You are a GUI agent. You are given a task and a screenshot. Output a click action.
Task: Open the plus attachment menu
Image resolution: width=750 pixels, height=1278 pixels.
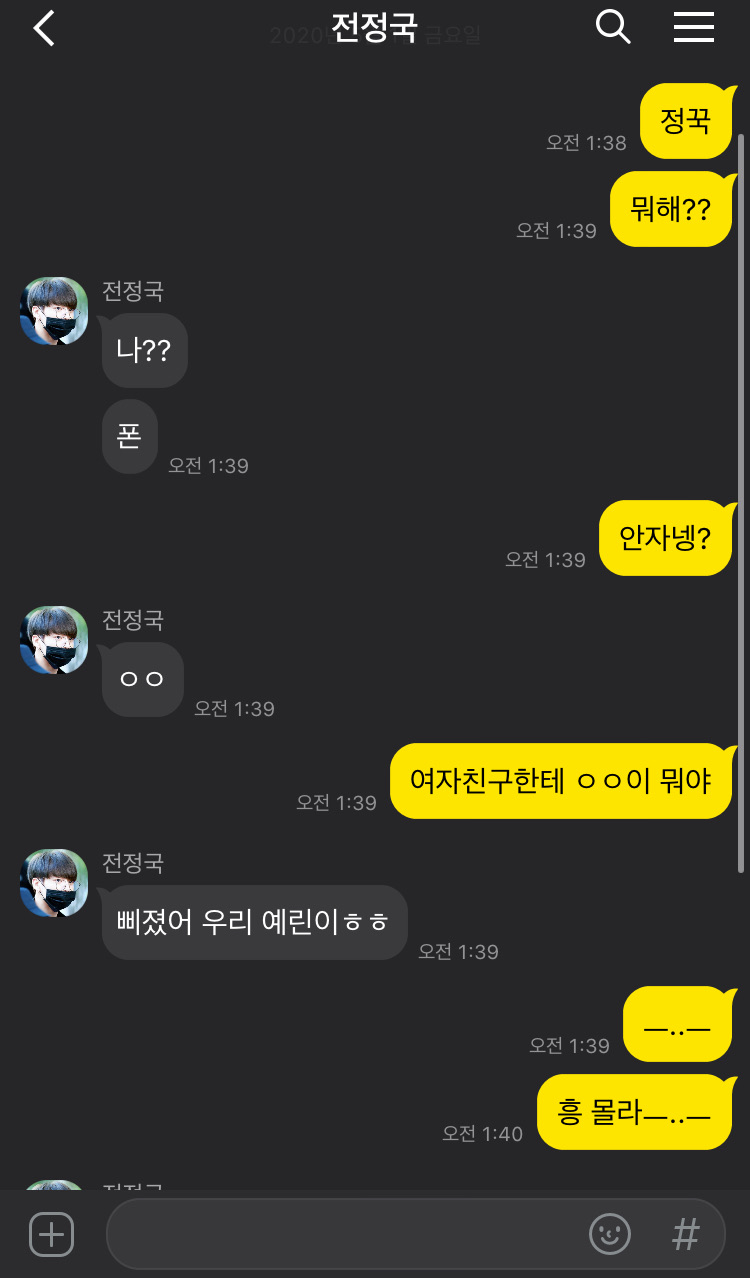coord(52,1234)
